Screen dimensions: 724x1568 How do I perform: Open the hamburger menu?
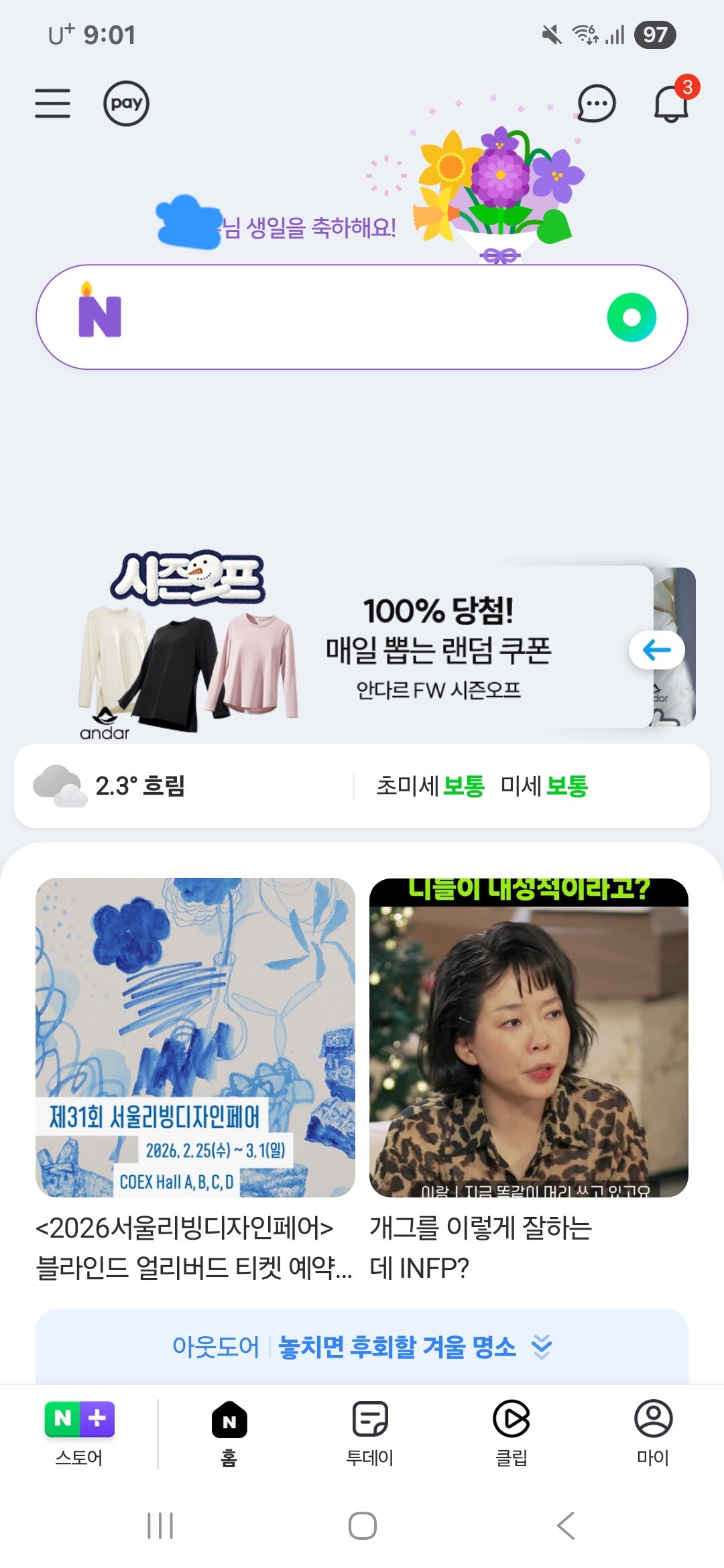click(53, 103)
